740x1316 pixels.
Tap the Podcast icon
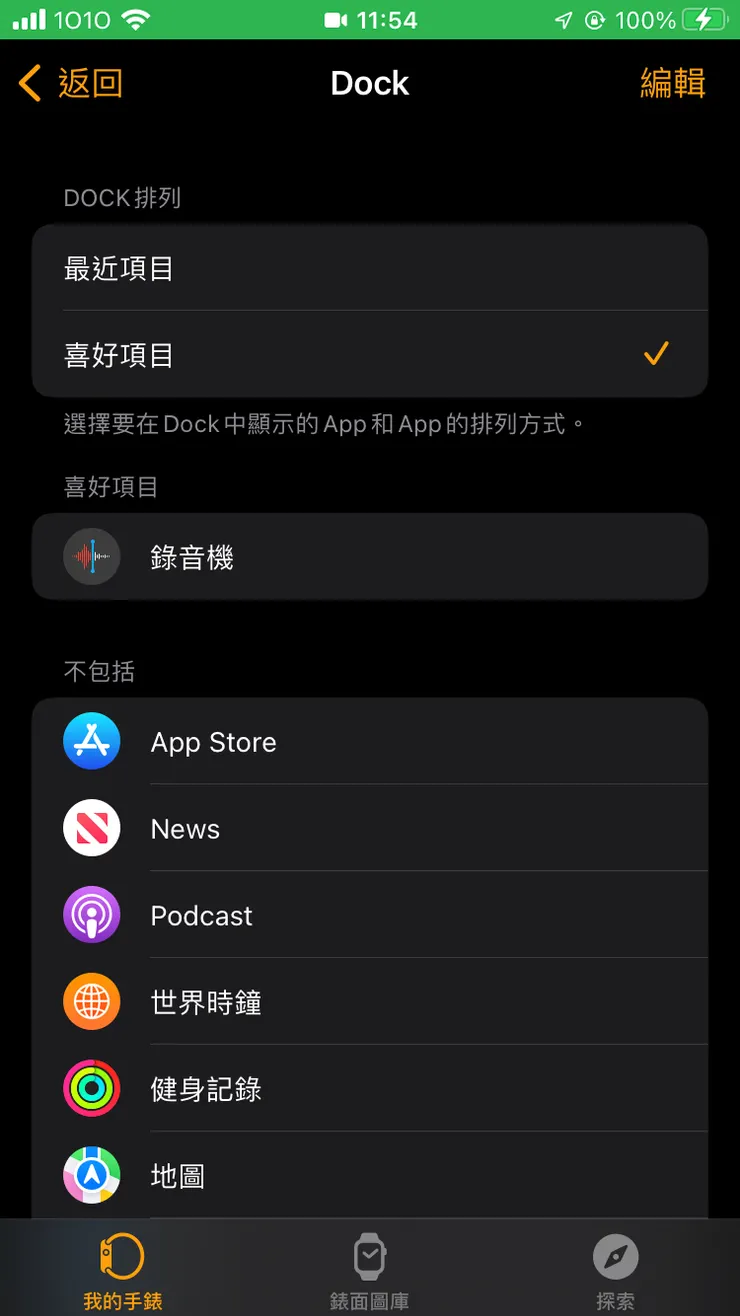(x=92, y=915)
